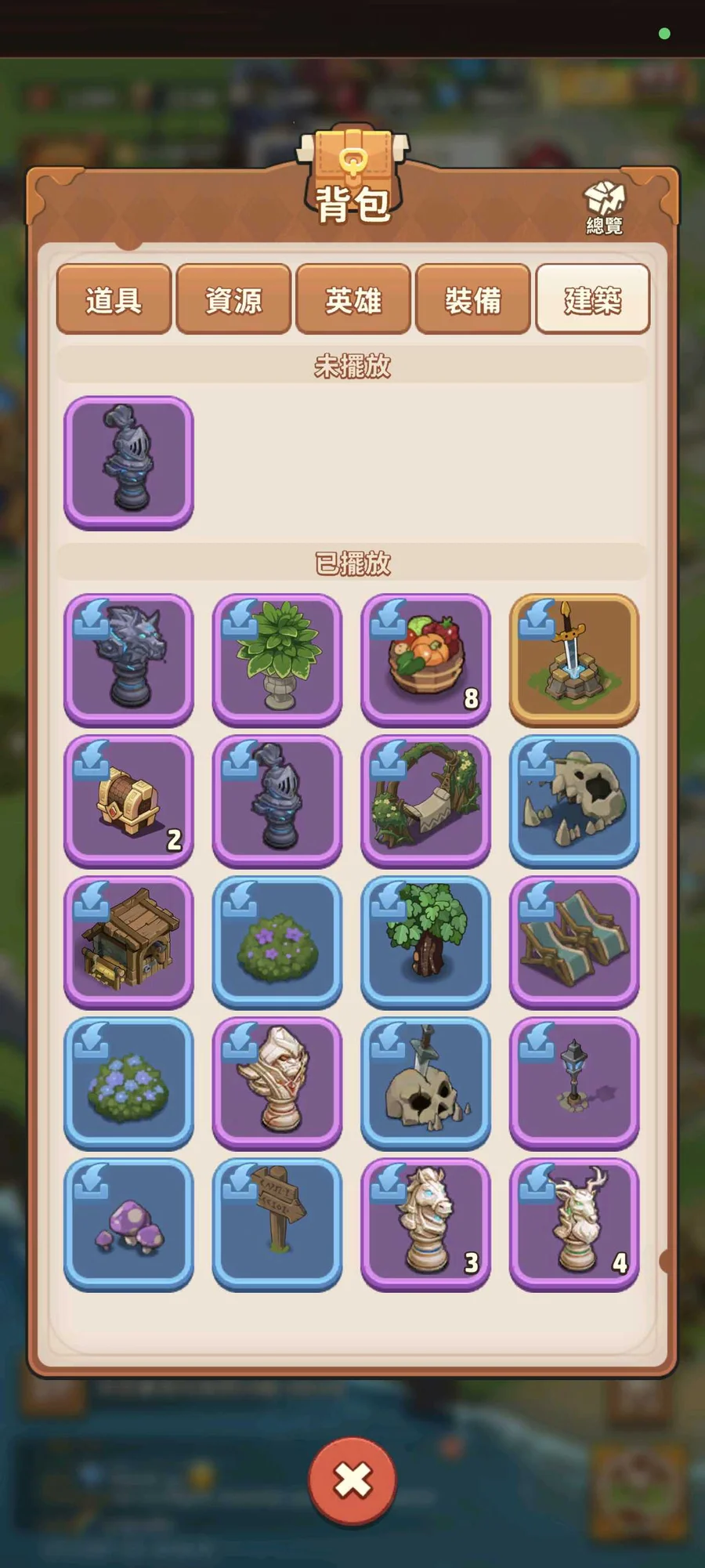The image size is (705, 1568).
Task: Choose the purple mushrooms item
Action: coord(128,1224)
